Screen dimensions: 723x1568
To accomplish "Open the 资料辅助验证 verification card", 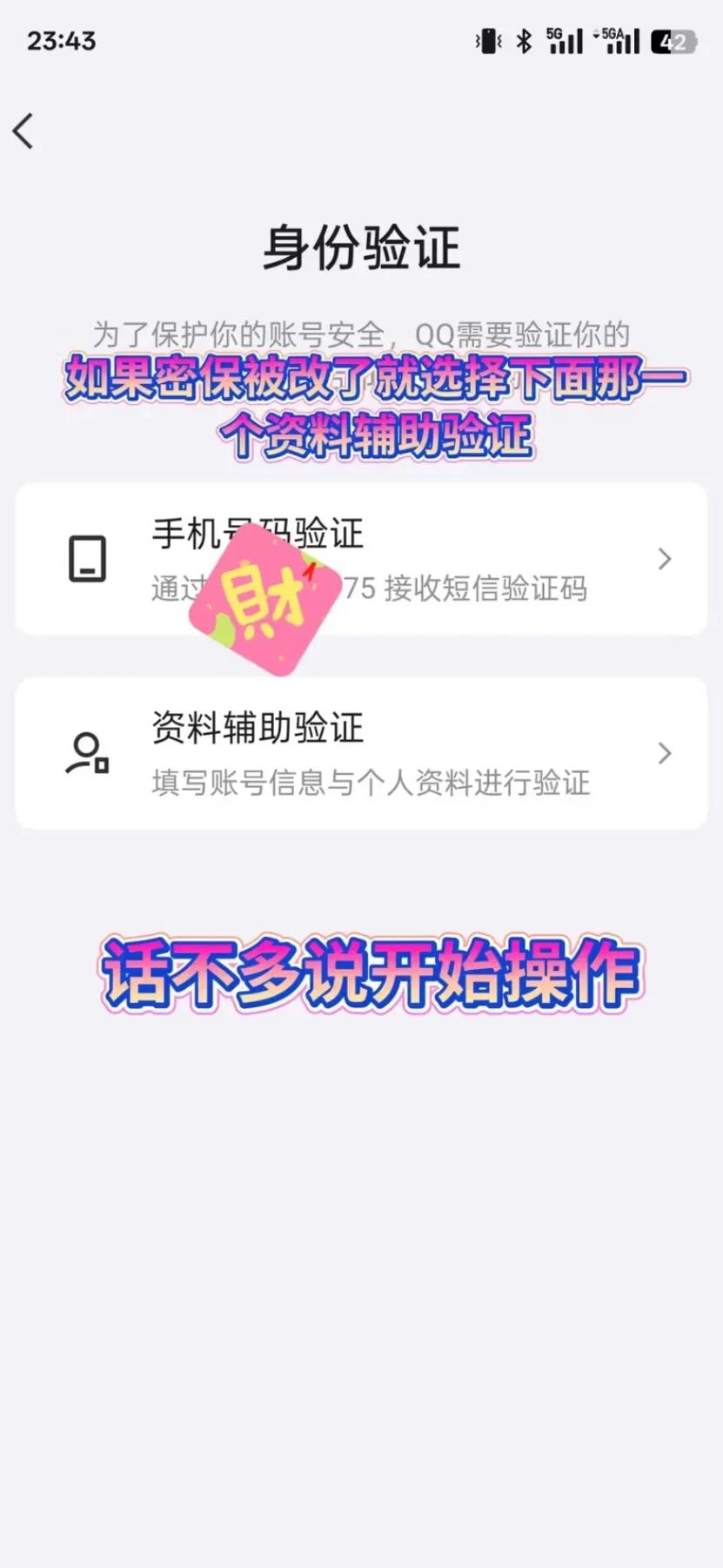I will point(361,754).
